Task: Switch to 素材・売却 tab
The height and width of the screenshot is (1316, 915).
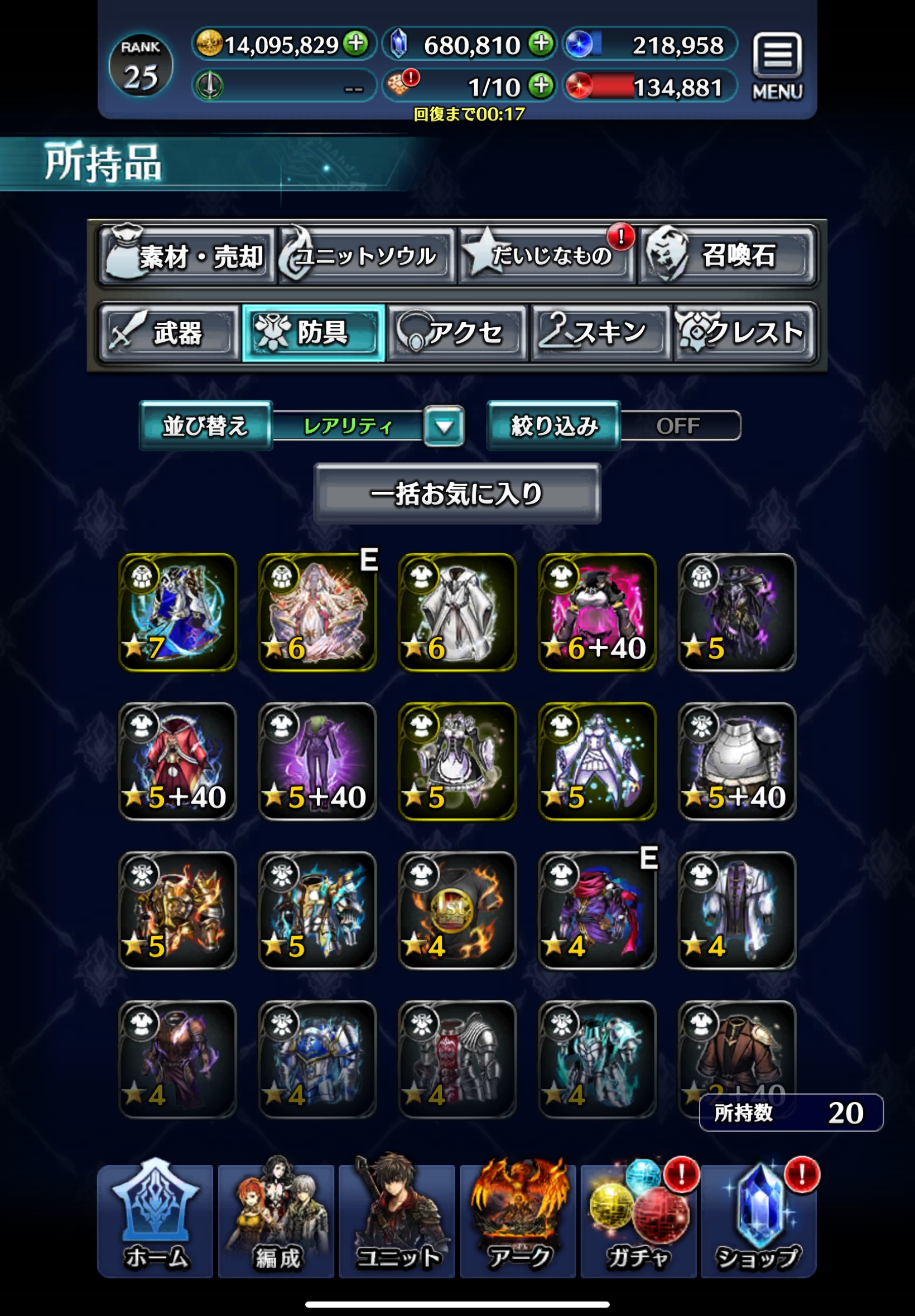Action: coord(187,255)
